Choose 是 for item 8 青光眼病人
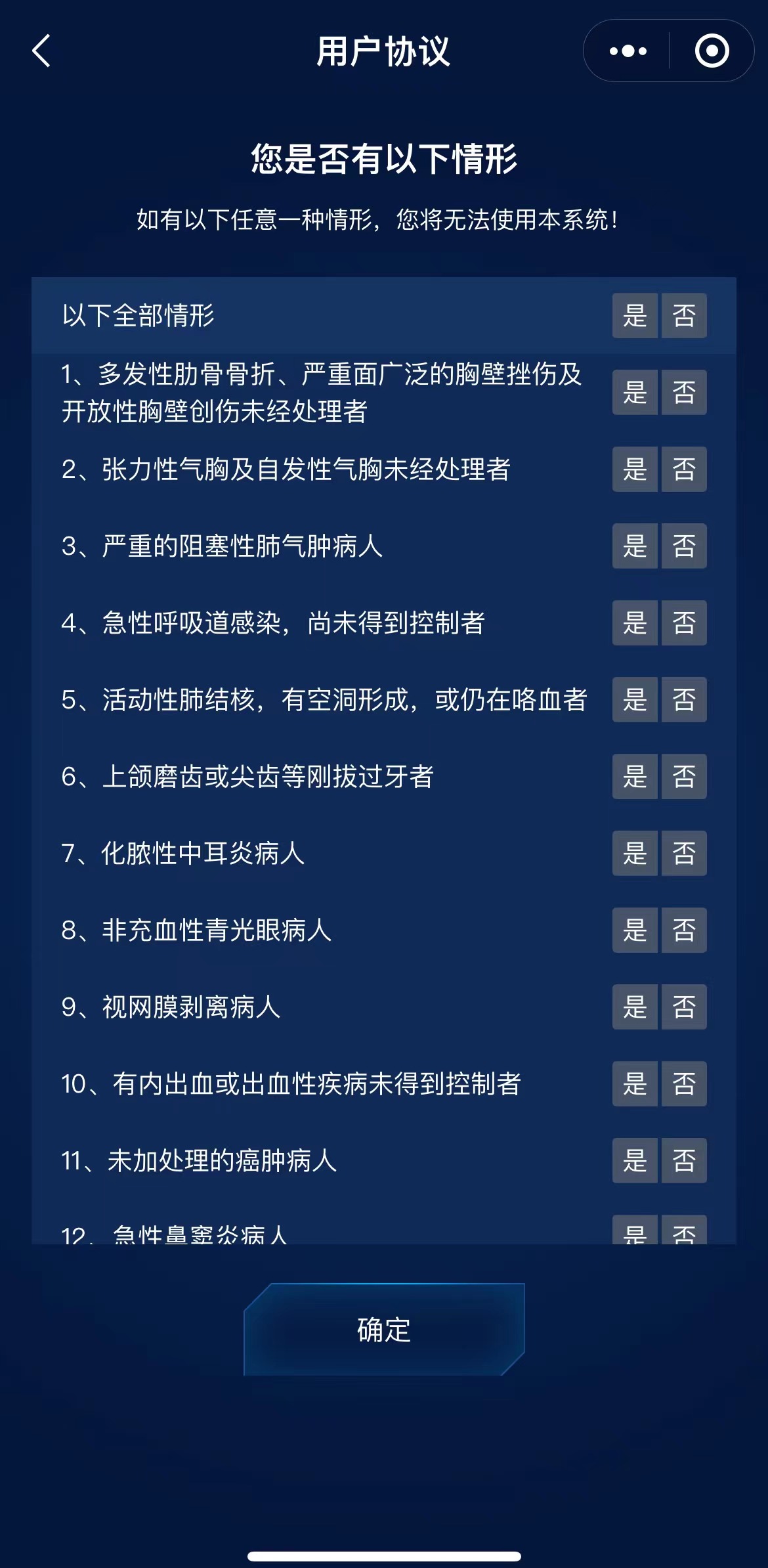Viewport: 768px width, 1568px height. (635, 930)
